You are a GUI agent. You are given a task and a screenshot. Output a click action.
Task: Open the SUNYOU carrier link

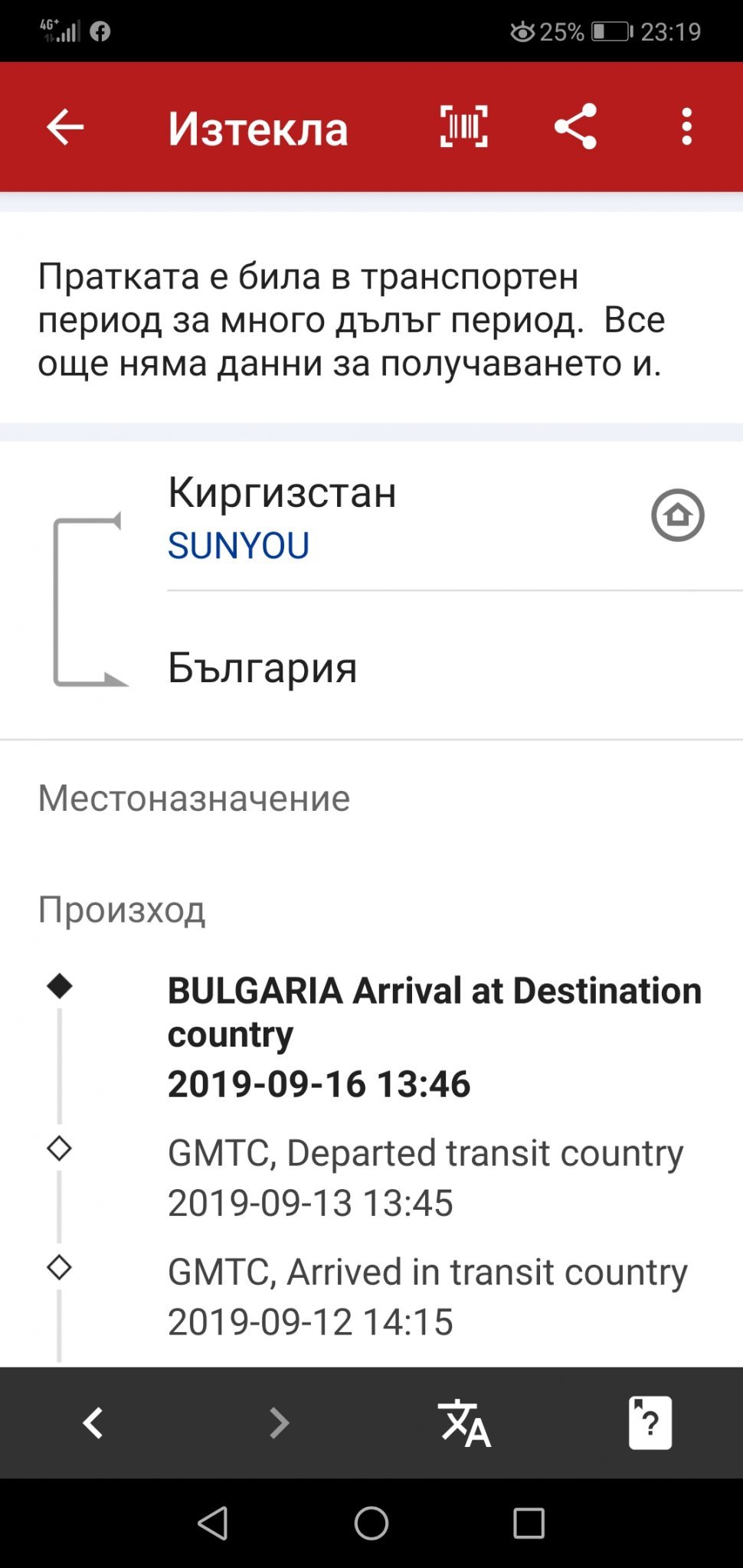[x=238, y=546]
